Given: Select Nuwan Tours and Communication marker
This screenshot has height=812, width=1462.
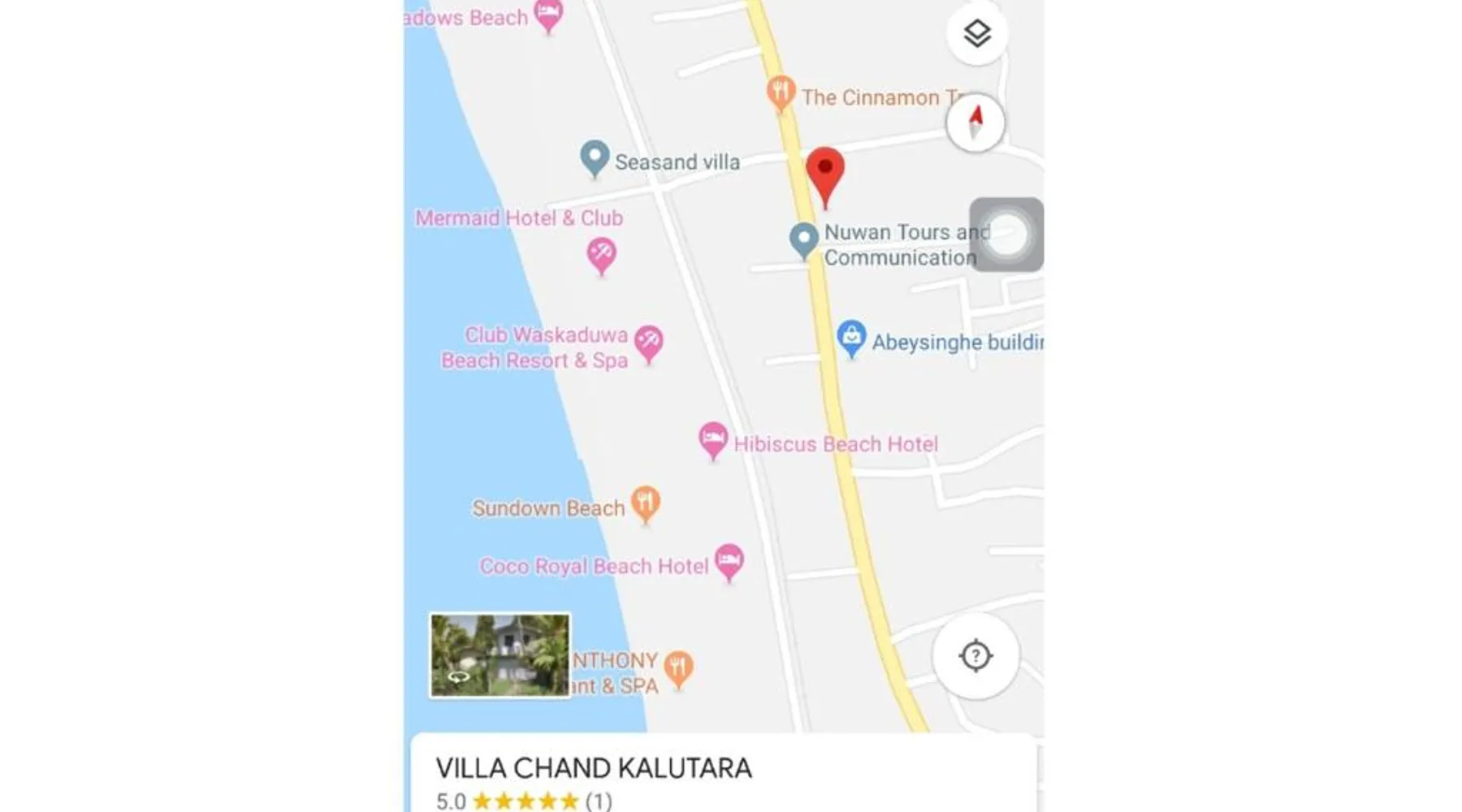Looking at the screenshot, I should [x=804, y=240].
